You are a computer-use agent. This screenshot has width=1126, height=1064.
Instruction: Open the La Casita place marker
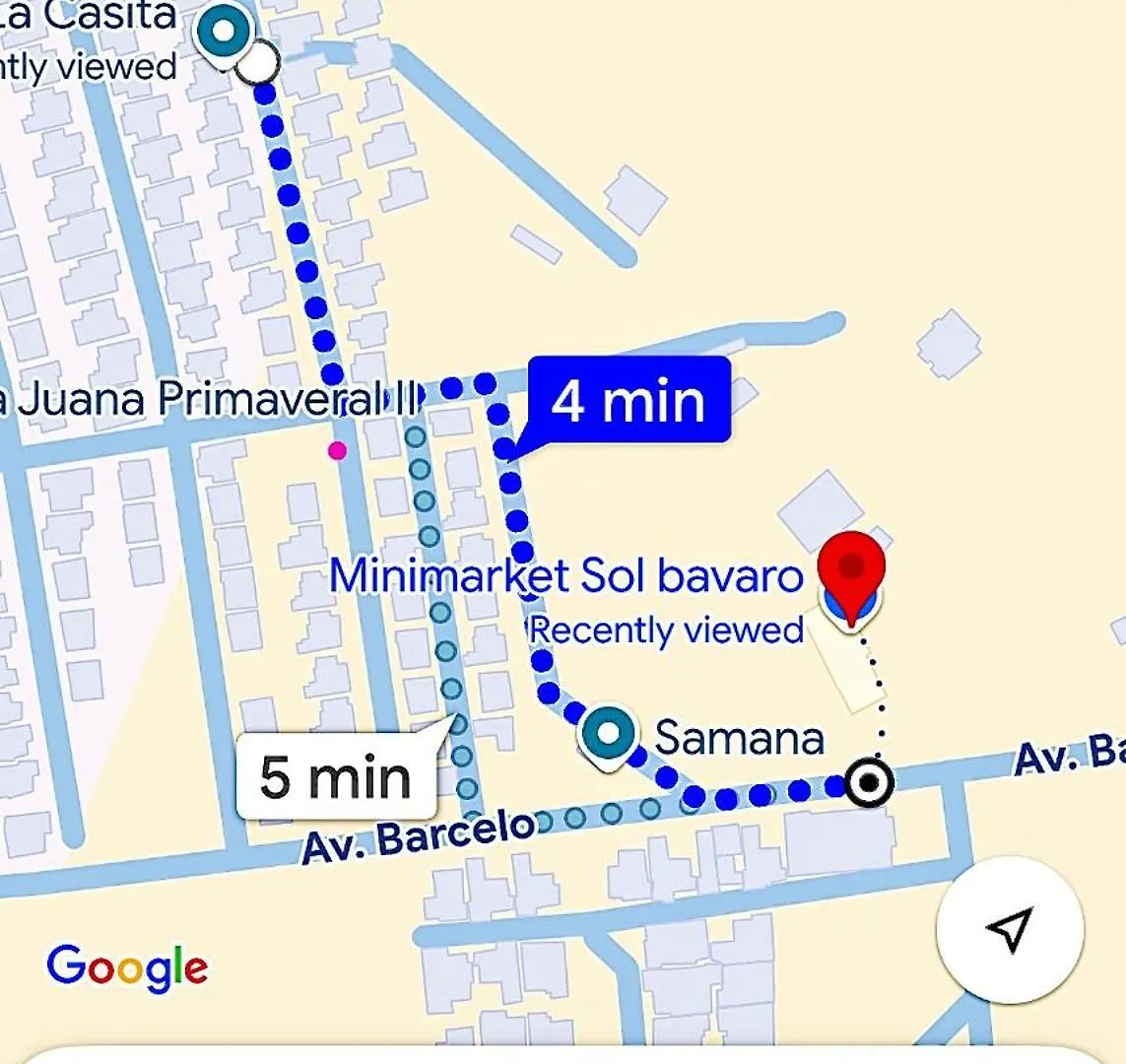tap(225, 33)
